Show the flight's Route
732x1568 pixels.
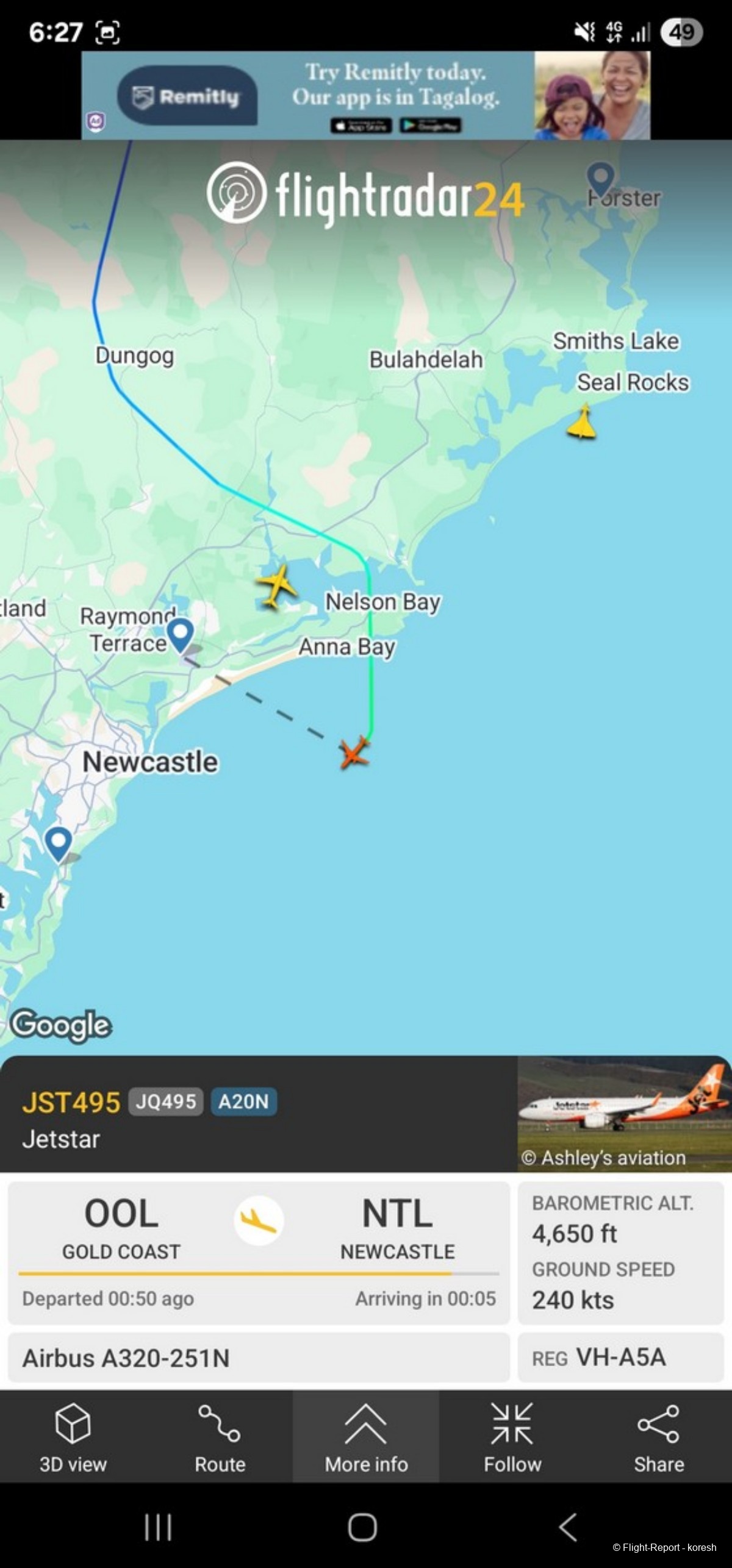click(220, 1436)
